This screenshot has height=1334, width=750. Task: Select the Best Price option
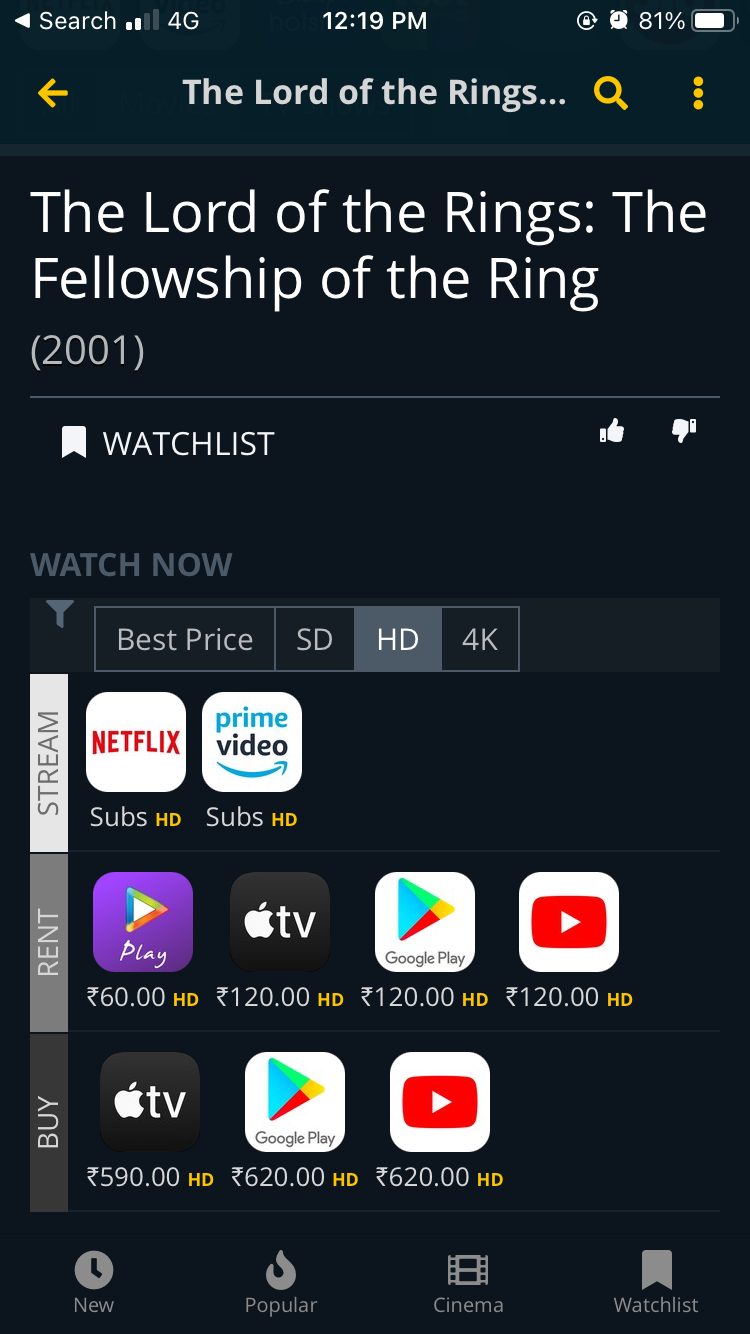point(185,639)
